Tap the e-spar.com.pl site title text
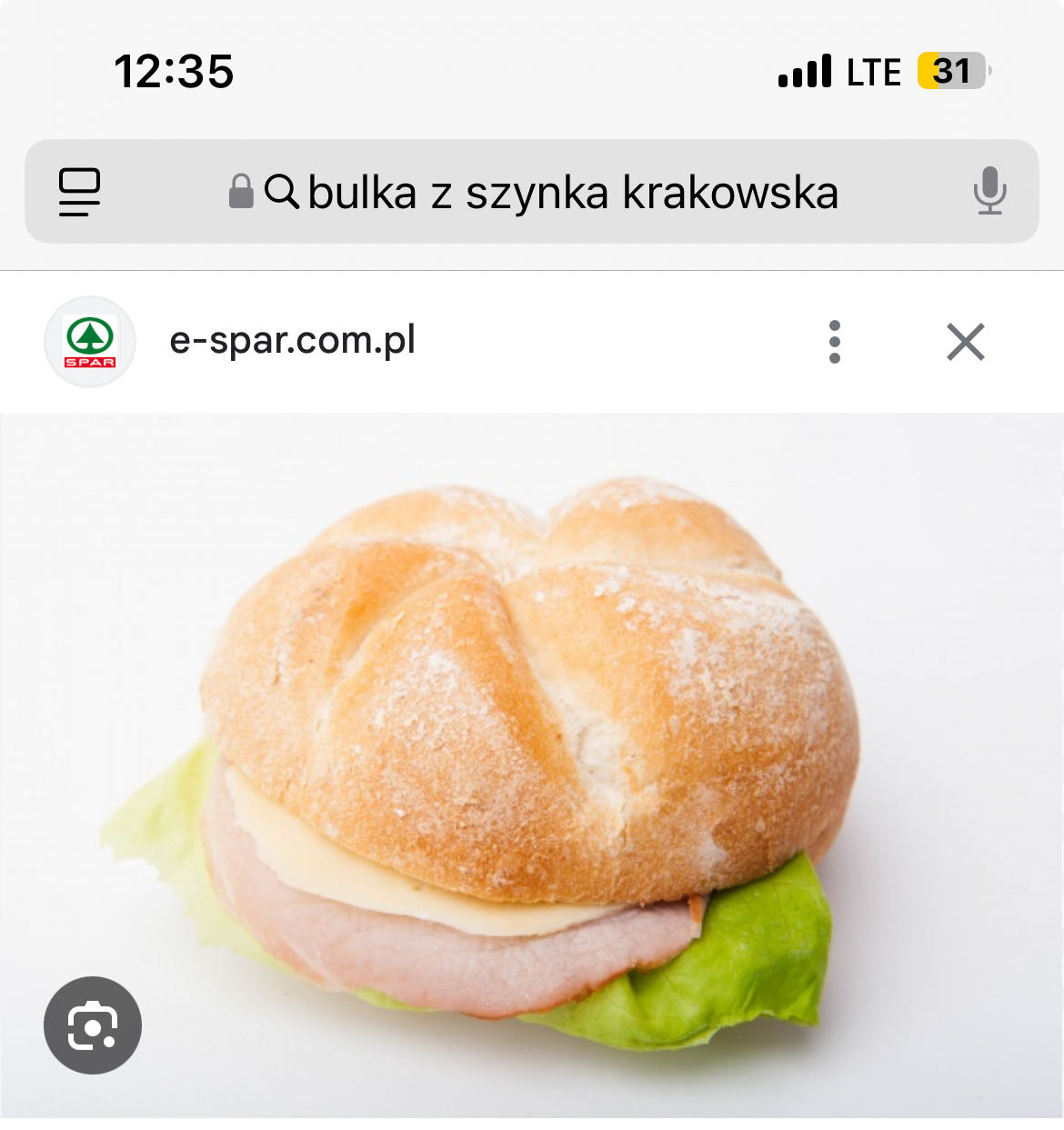Viewport: 1064px width, 1130px height. pos(293,342)
